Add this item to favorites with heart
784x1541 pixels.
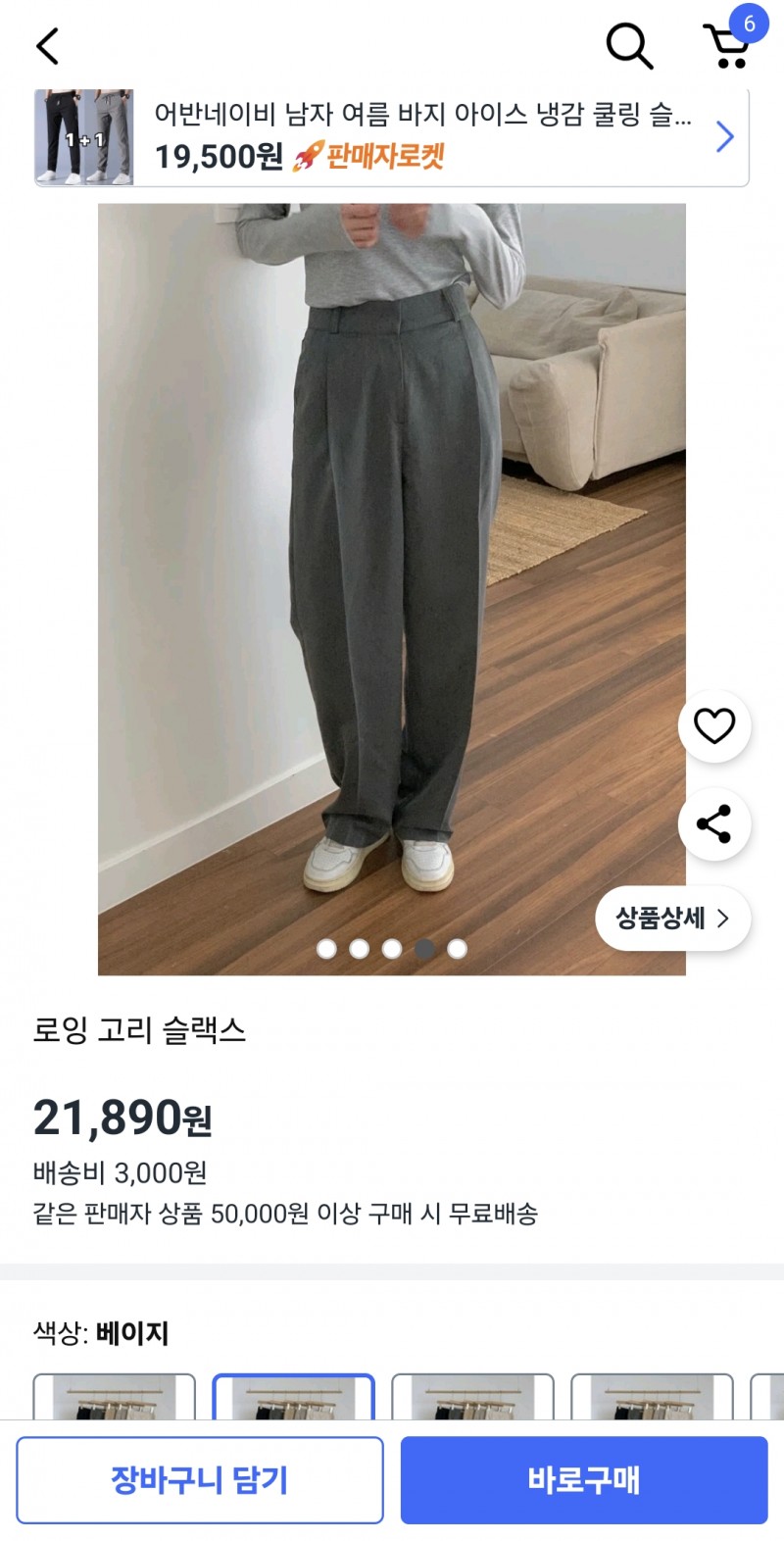point(714,725)
